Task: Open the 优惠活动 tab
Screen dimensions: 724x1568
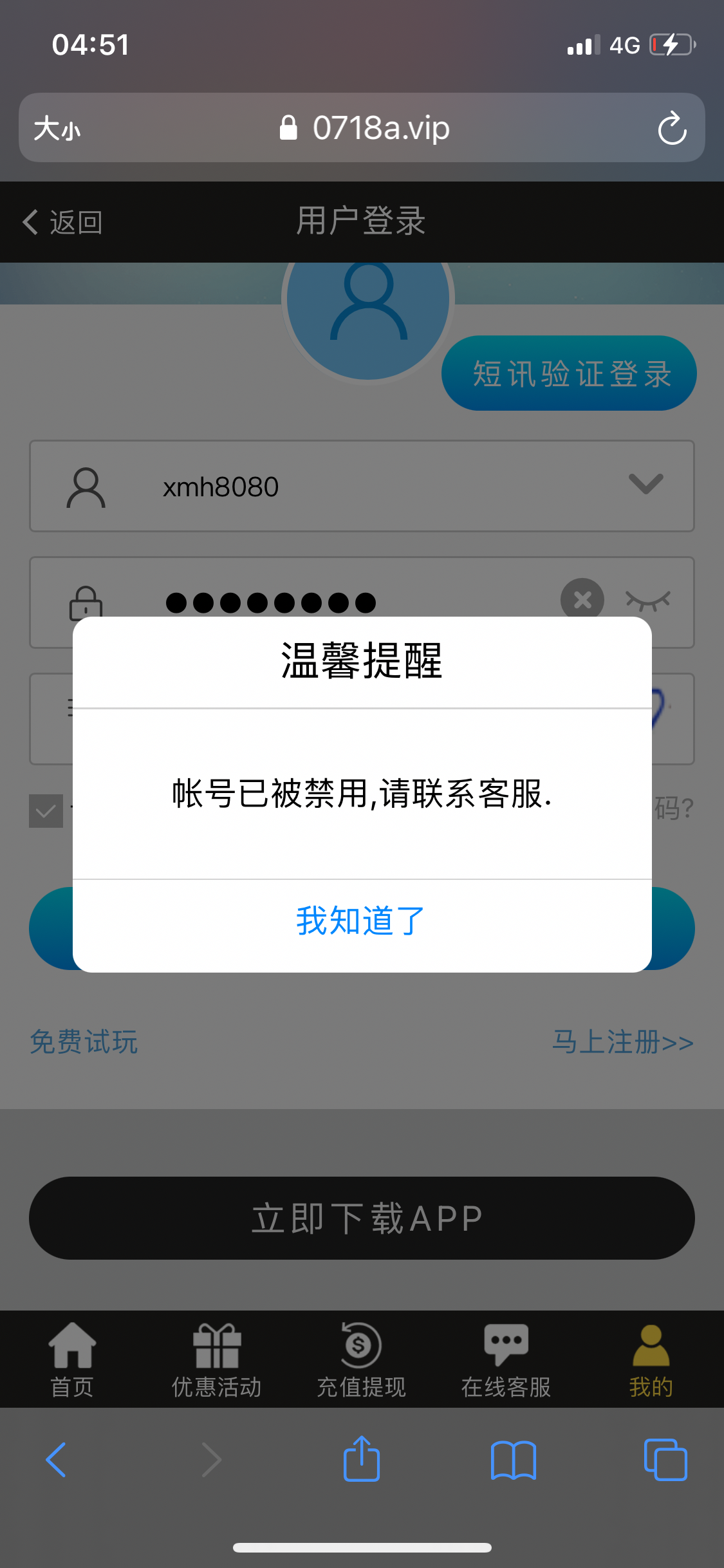Action: [217, 1359]
